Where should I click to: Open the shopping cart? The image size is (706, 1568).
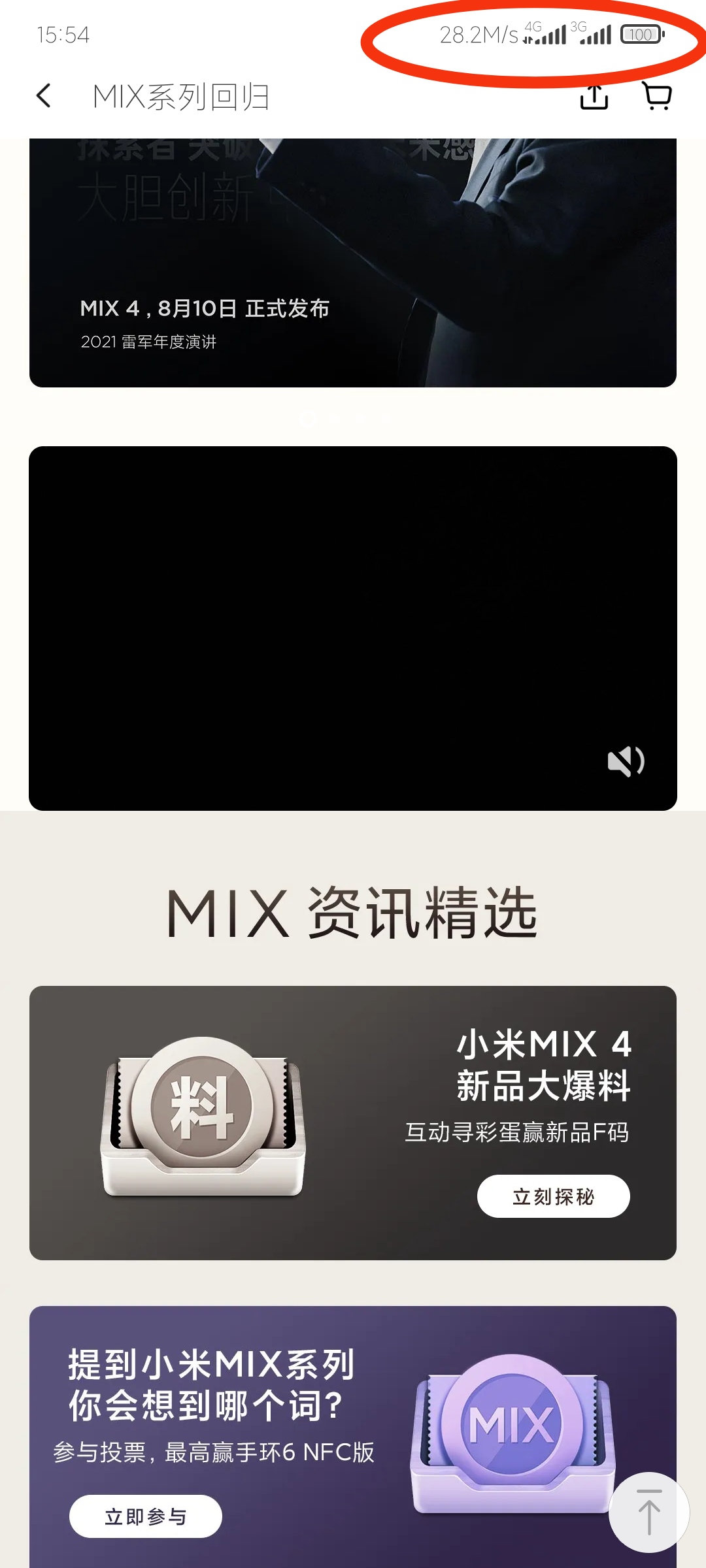(x=656, y=96)
